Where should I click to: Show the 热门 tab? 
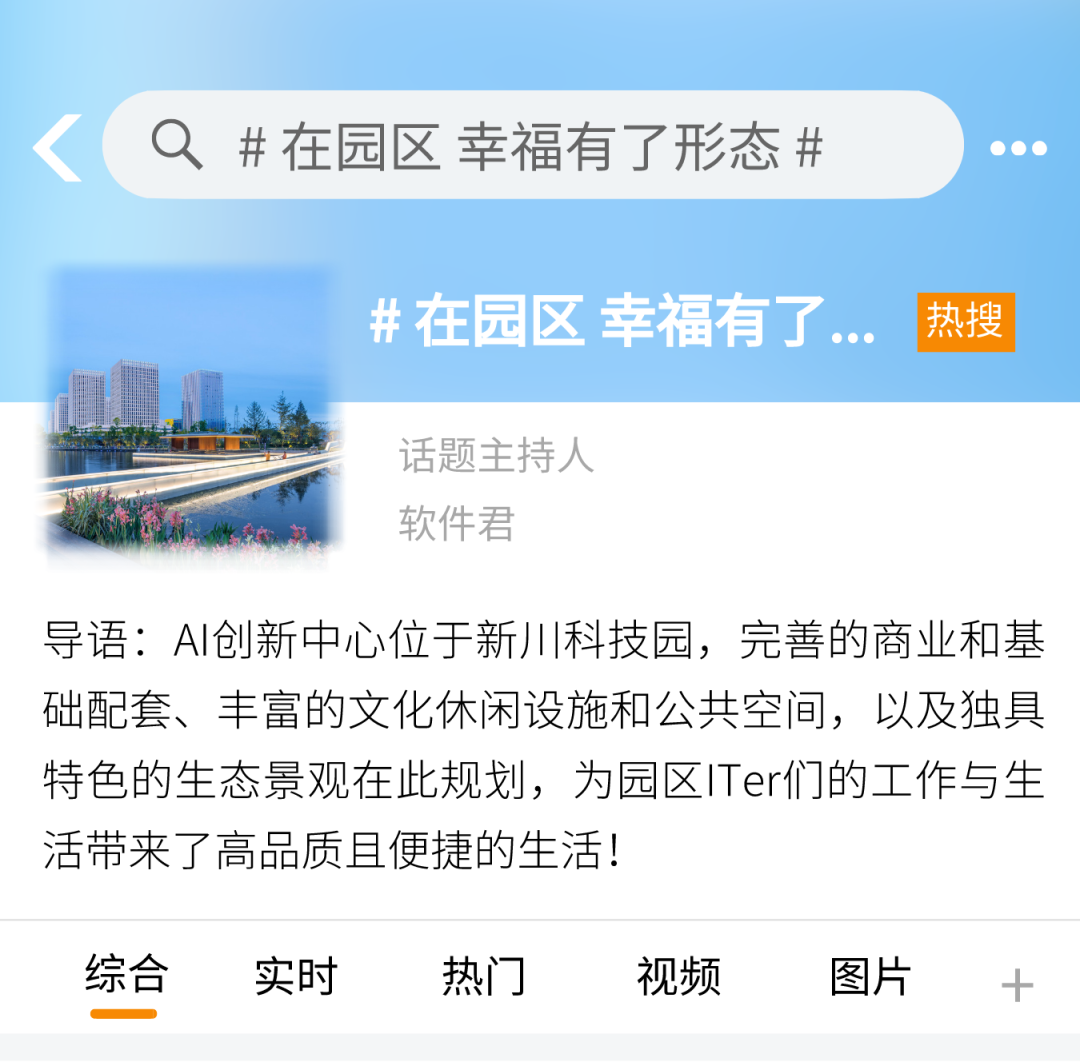(484, 976)
